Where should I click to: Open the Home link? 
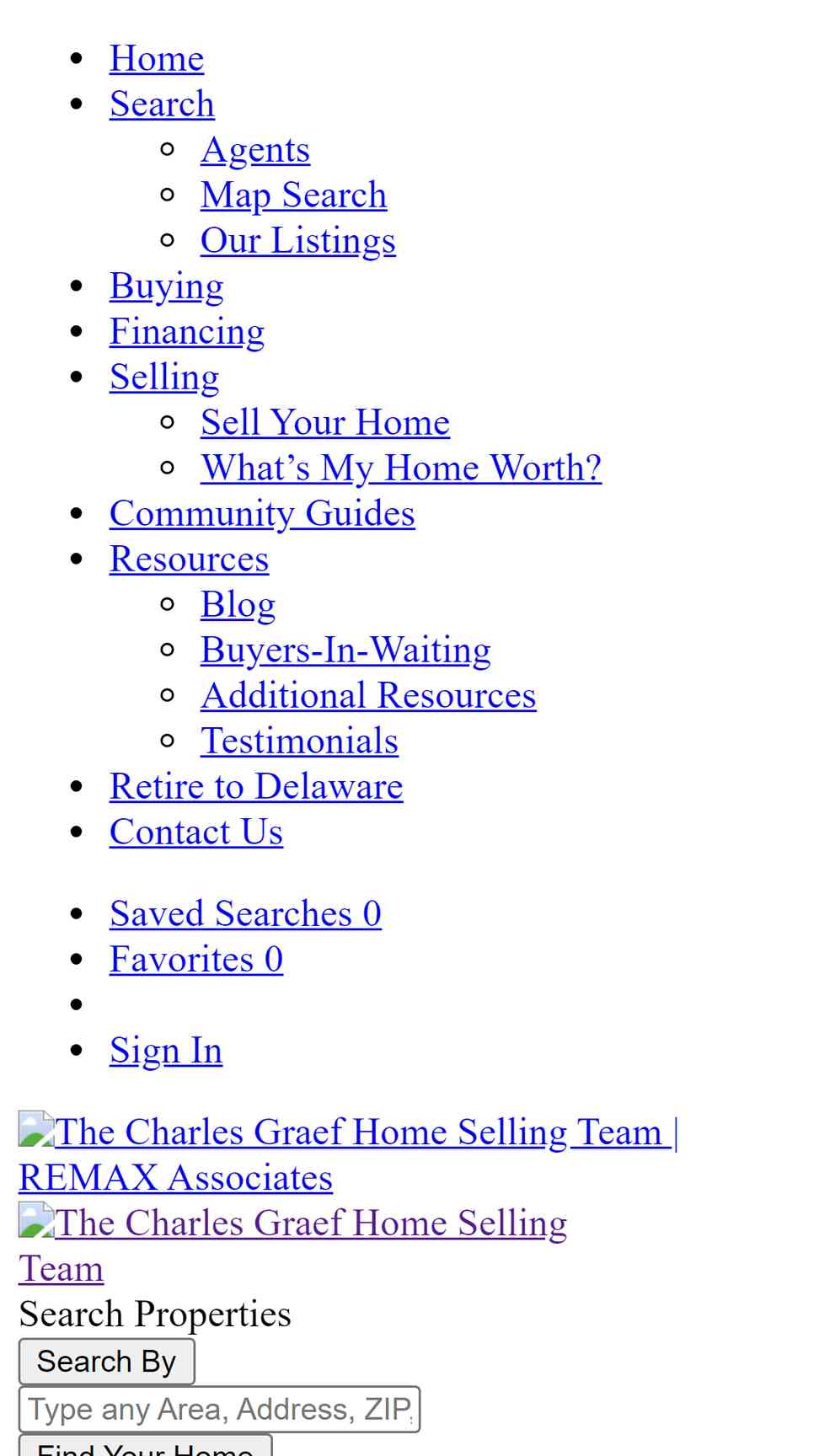(157, 59)
